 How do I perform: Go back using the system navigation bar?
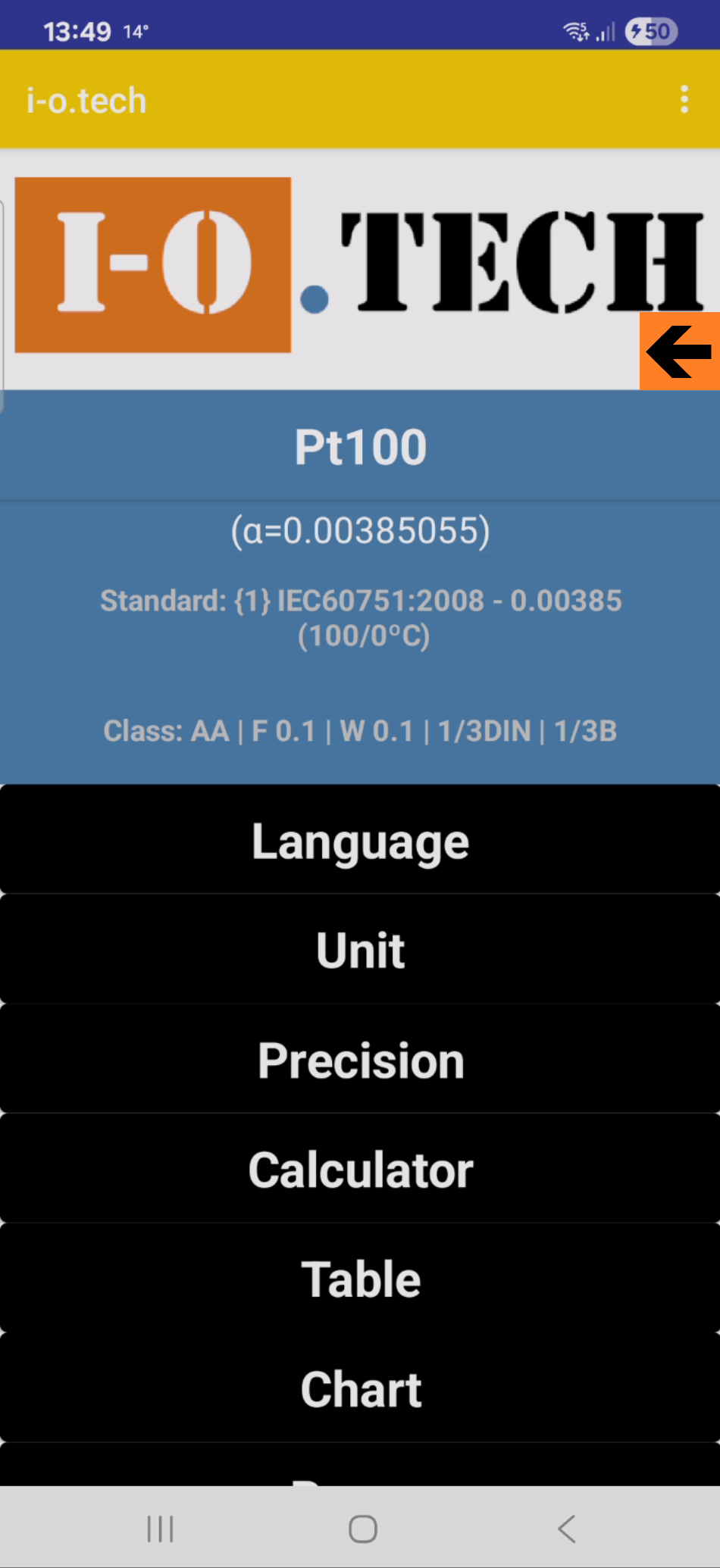tap(567, 1529)
